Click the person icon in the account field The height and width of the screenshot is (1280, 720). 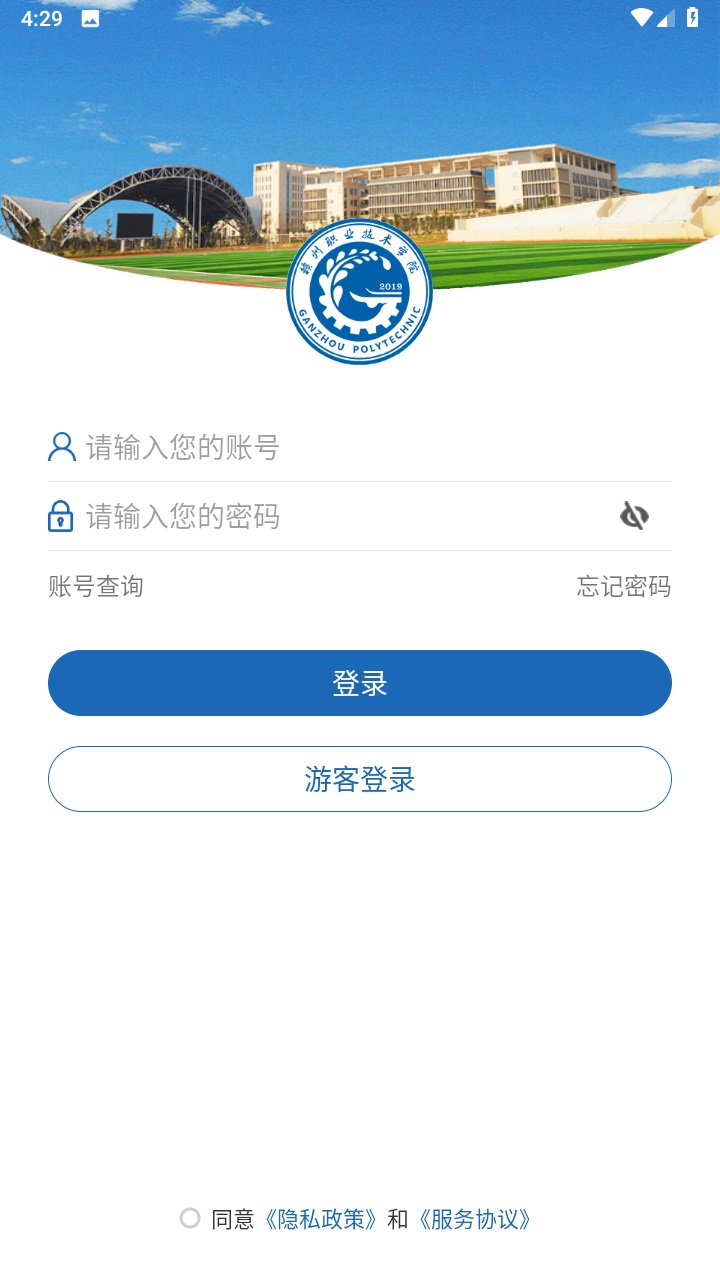pyautogui.click(x=61, y=448)
